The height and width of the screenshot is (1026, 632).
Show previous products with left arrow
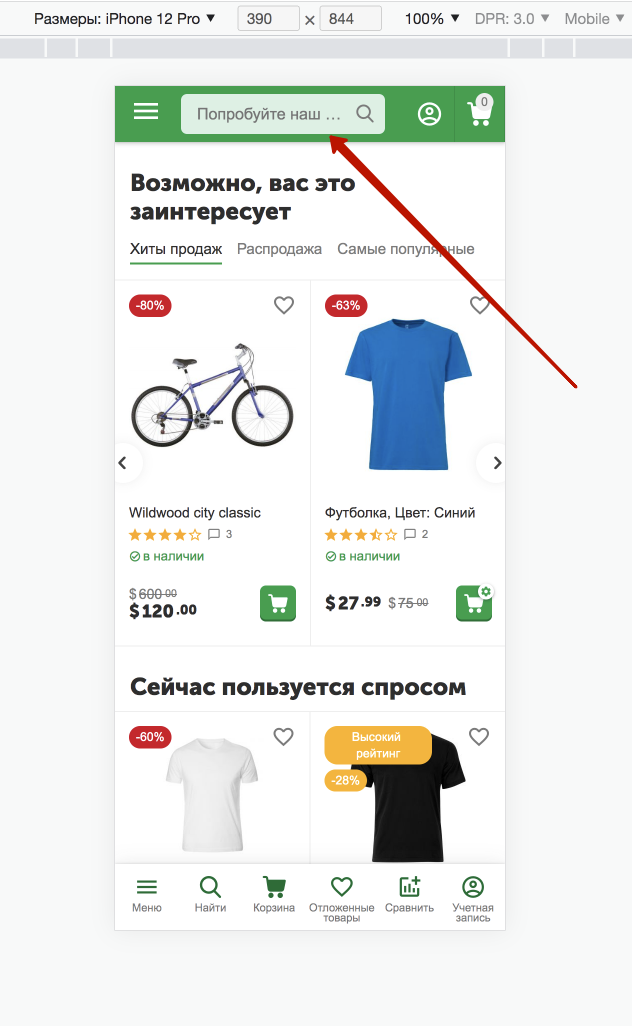124,463
